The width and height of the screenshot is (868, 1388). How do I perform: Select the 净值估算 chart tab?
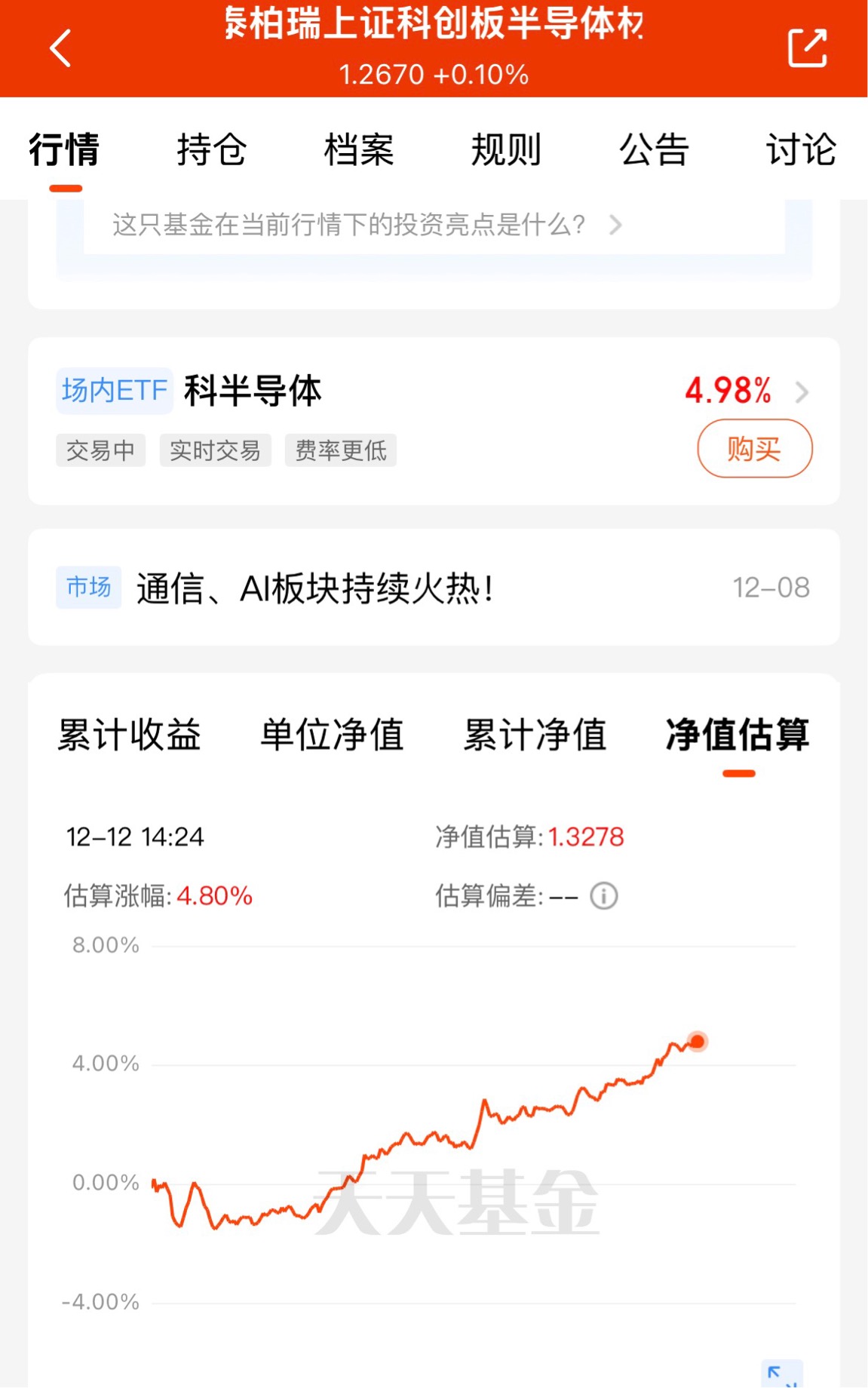738,735
